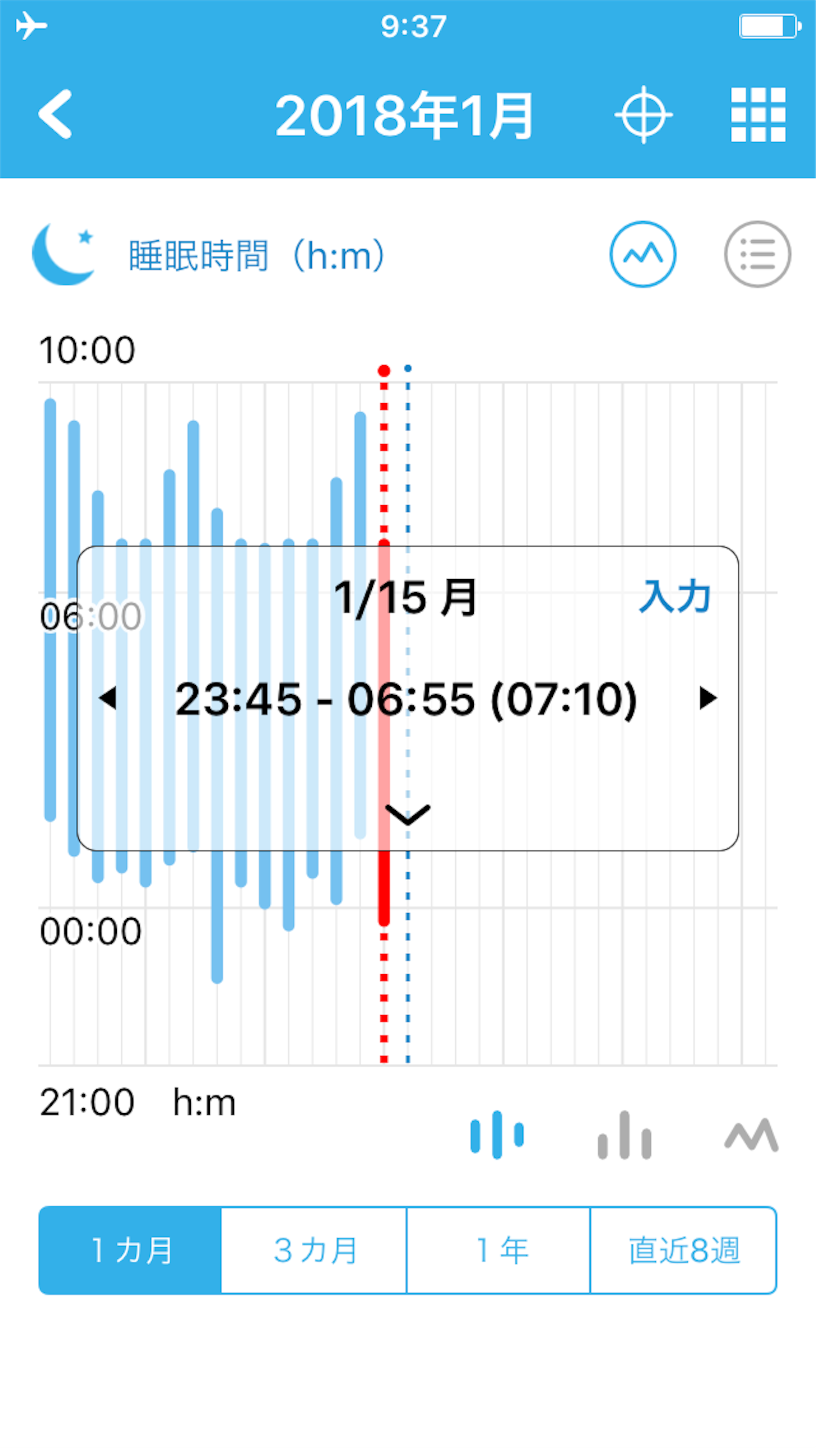Show previous day's sleep record
This screenshot has width=816, height=1448.
[x=108, y=698]
